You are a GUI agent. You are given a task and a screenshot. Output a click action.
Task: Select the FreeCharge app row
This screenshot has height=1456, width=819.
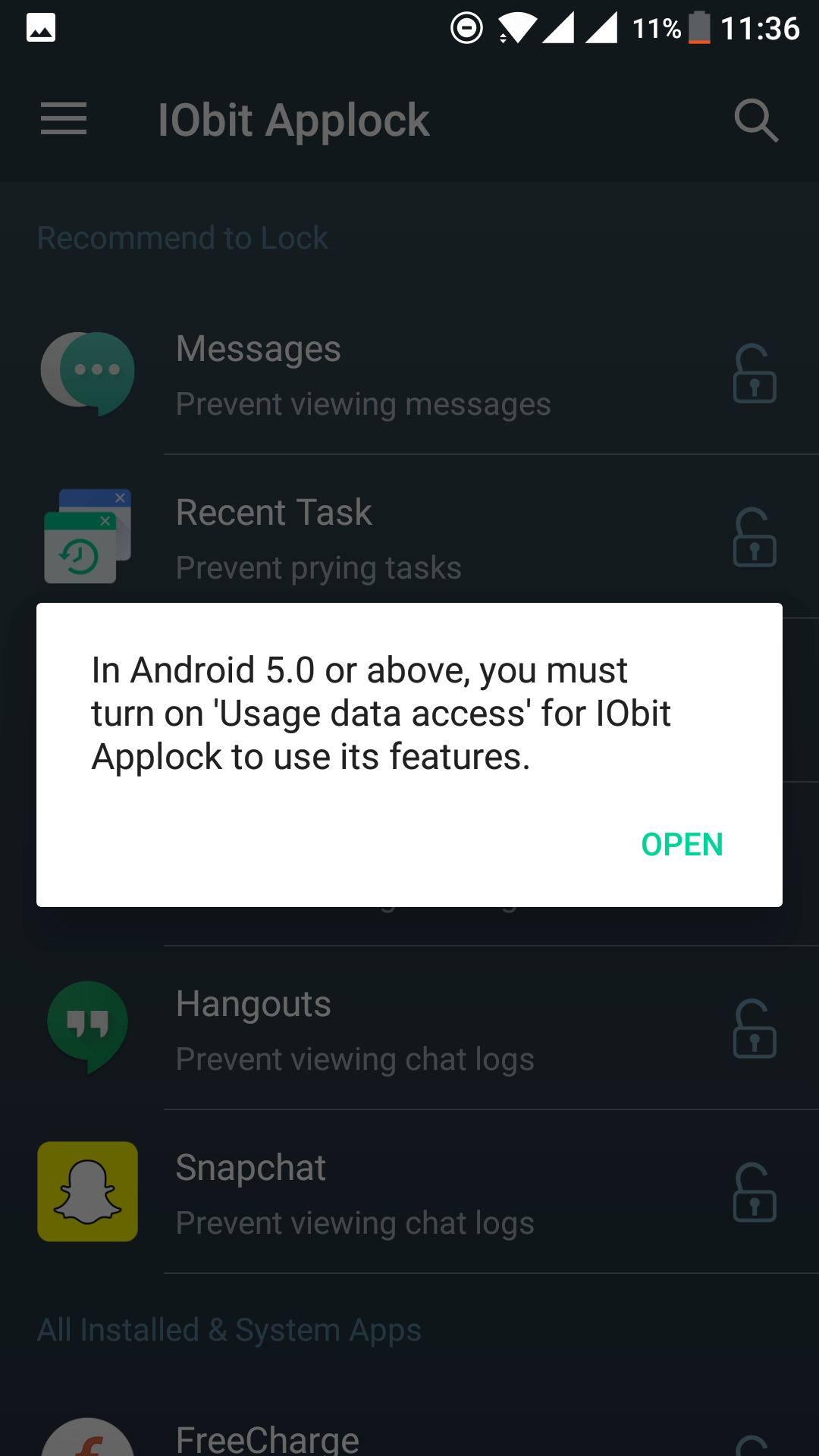[x=409, y=1426]
